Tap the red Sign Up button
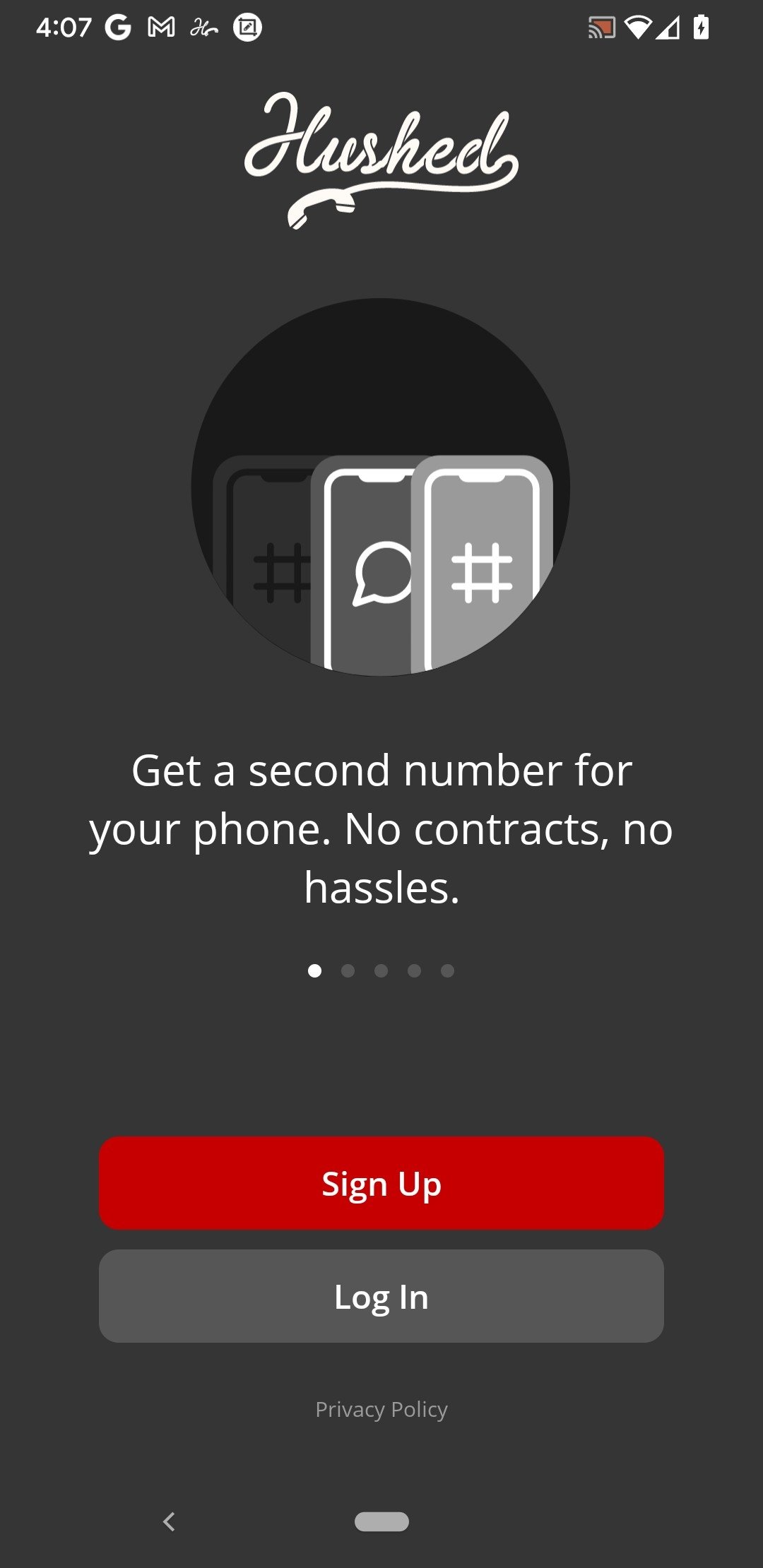Viewport: 763px width, 1568px height. (381, 1183)
